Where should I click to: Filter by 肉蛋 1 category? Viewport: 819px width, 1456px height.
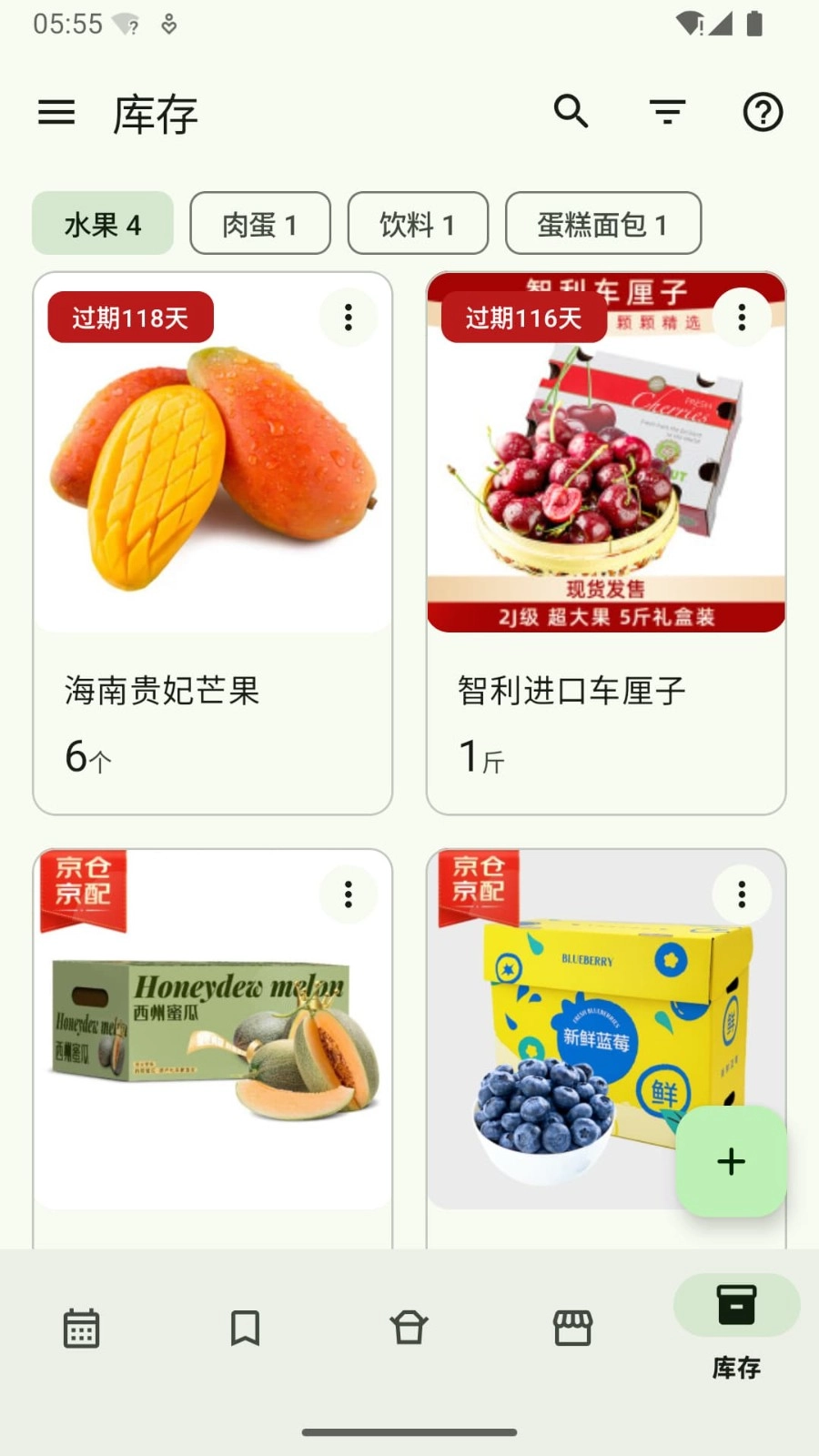tap(260, 224)
